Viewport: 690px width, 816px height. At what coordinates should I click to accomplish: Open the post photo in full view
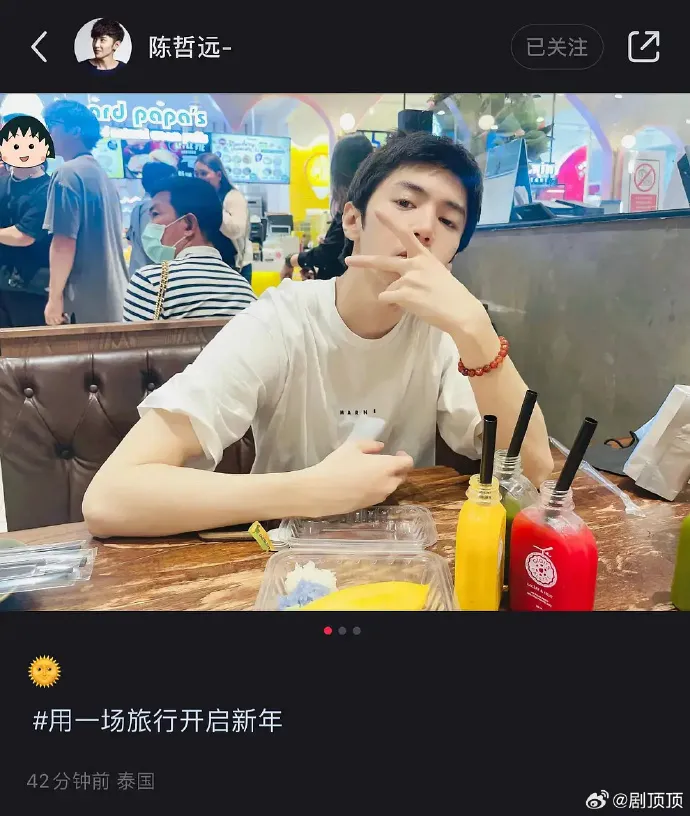point(345,352)
